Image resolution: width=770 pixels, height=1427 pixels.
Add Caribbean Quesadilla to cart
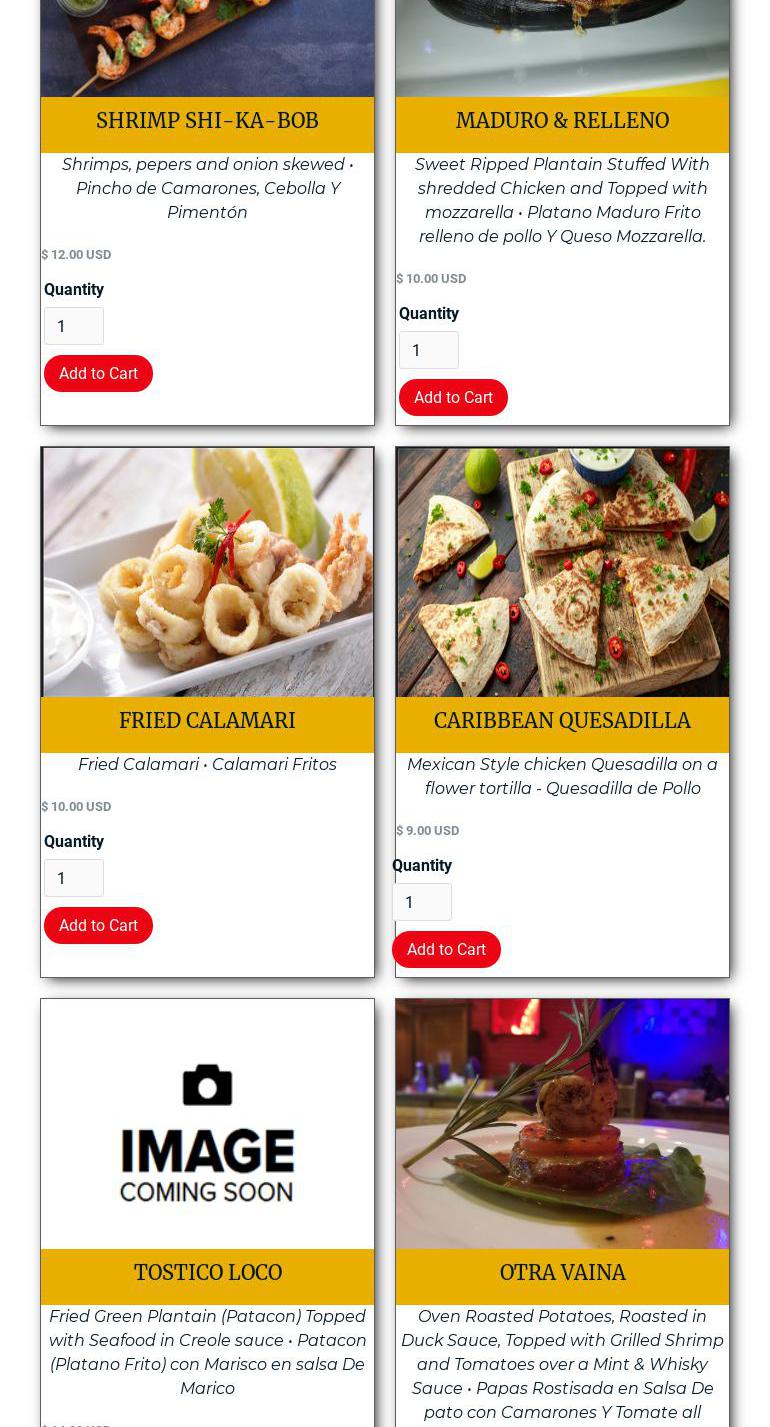446,949
